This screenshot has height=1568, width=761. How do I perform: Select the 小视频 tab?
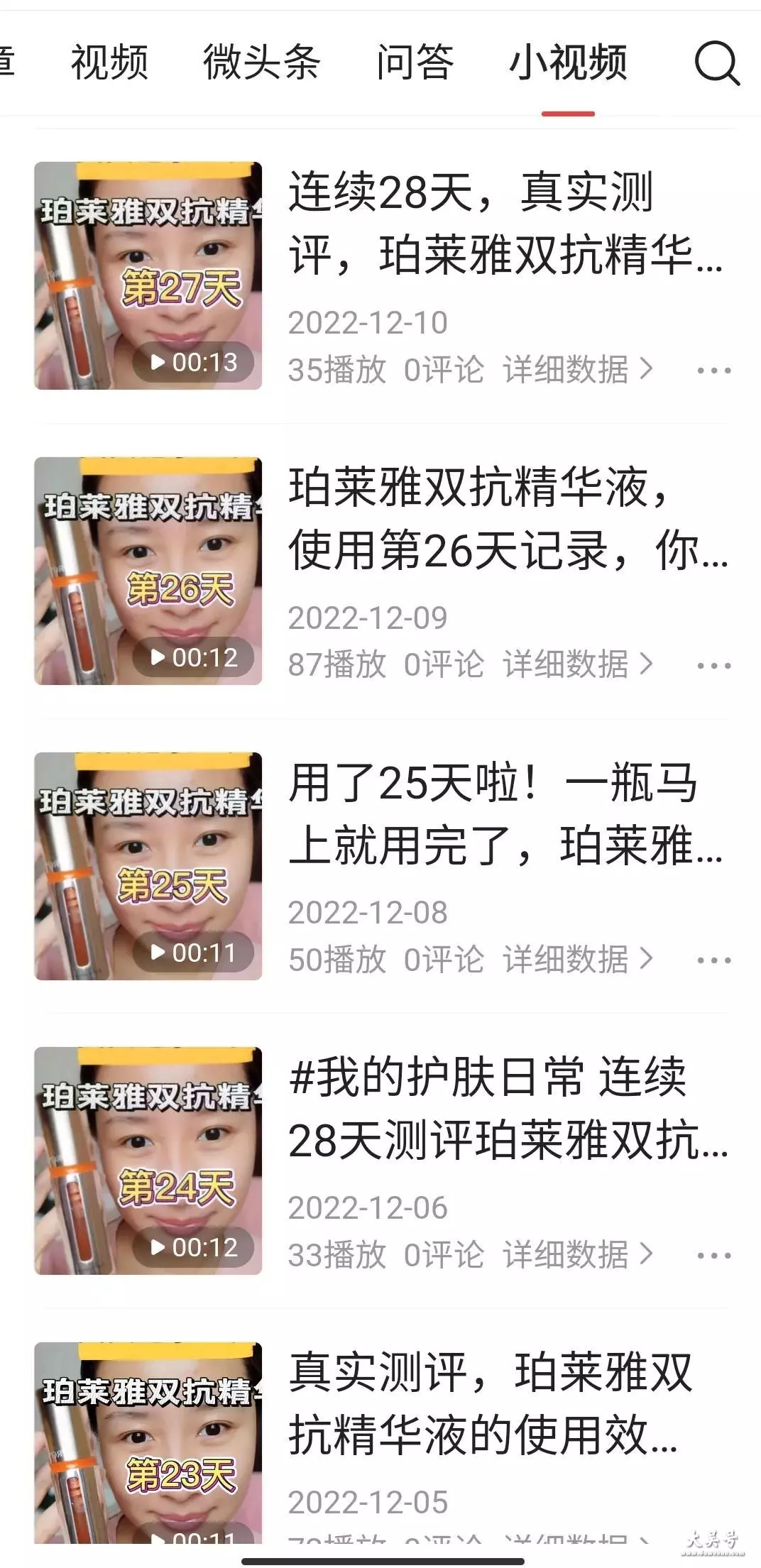point(568,62)
